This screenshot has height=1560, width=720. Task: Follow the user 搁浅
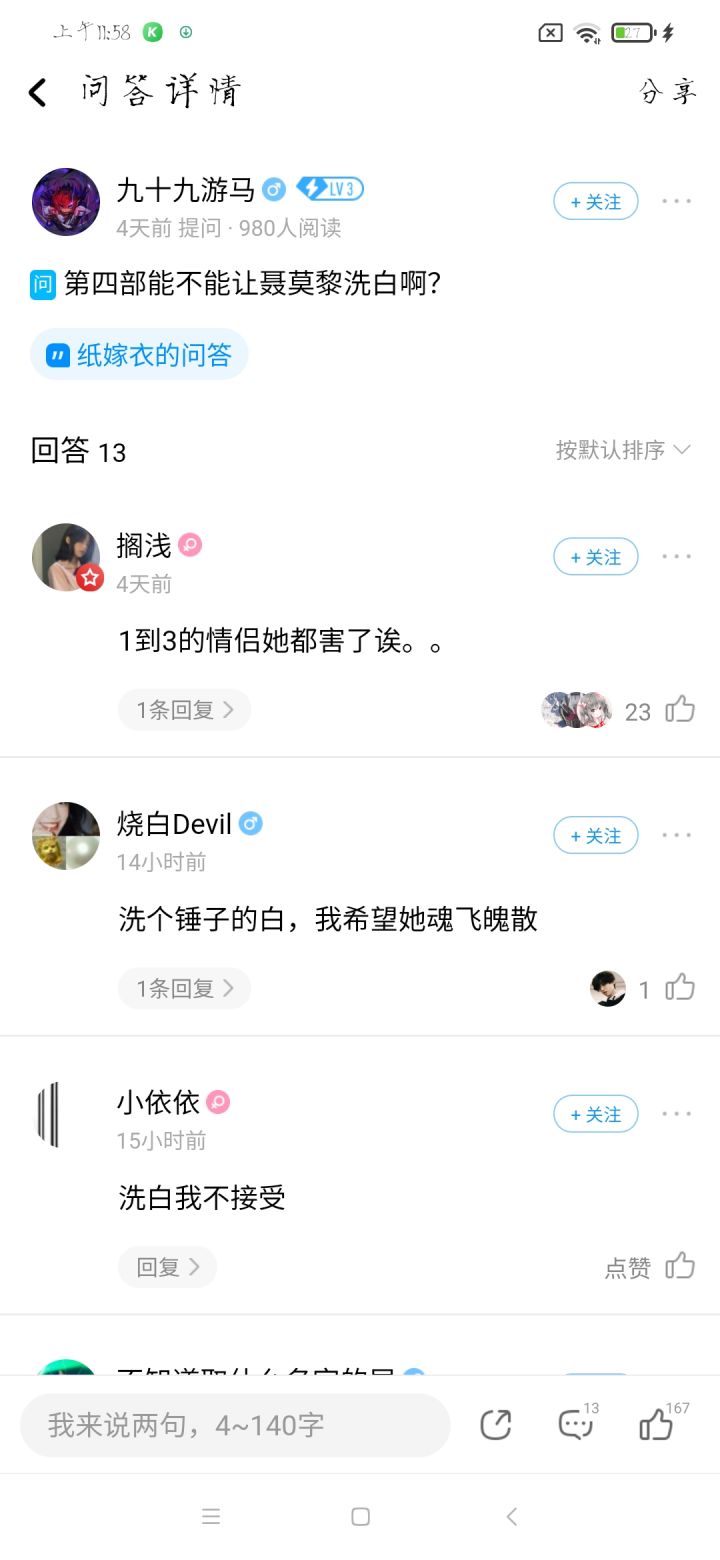click(x=595, y=557)
